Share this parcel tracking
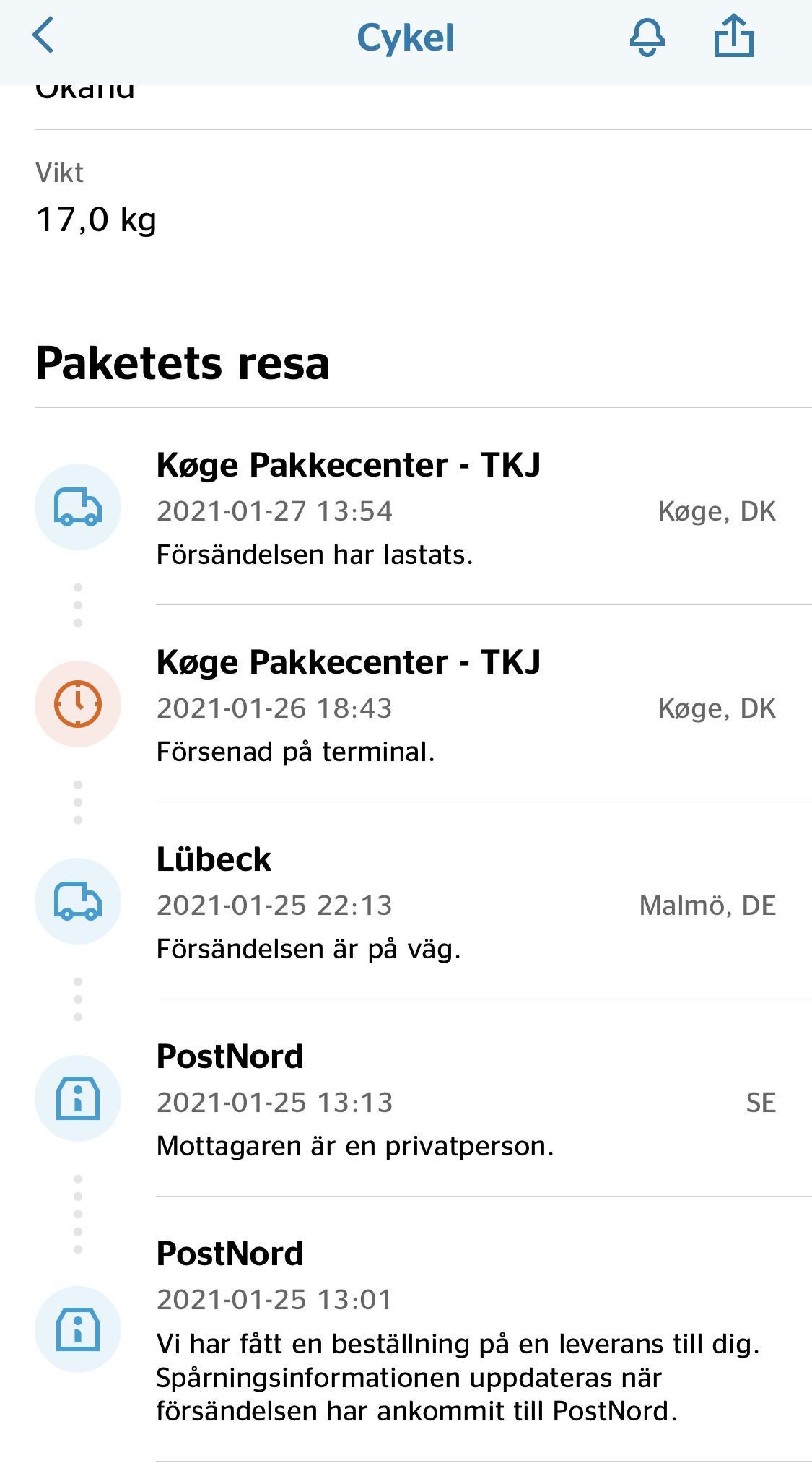Viewport: 812px width, 1463px height. tap(733, 36)
